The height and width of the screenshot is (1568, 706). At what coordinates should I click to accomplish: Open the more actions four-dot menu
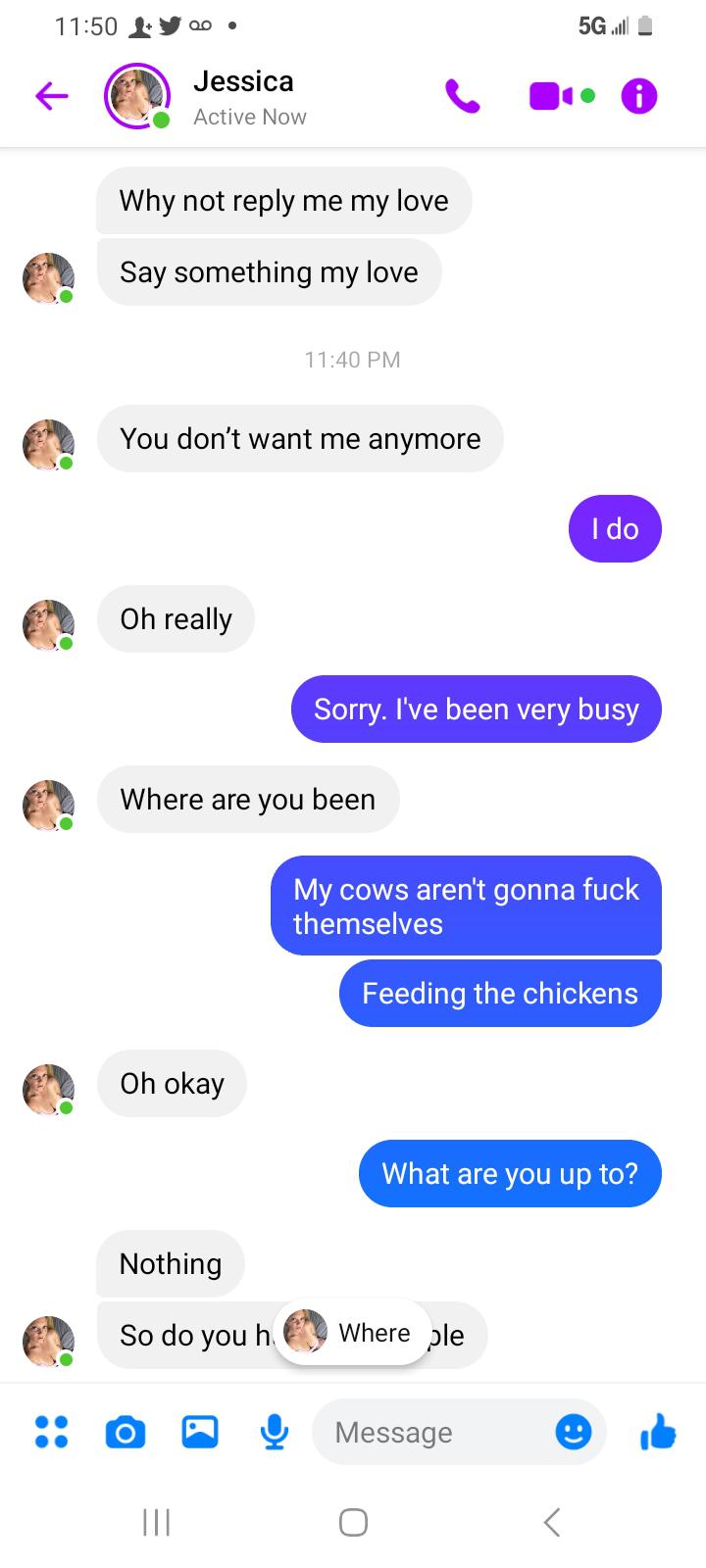[x=51, y=1432]
